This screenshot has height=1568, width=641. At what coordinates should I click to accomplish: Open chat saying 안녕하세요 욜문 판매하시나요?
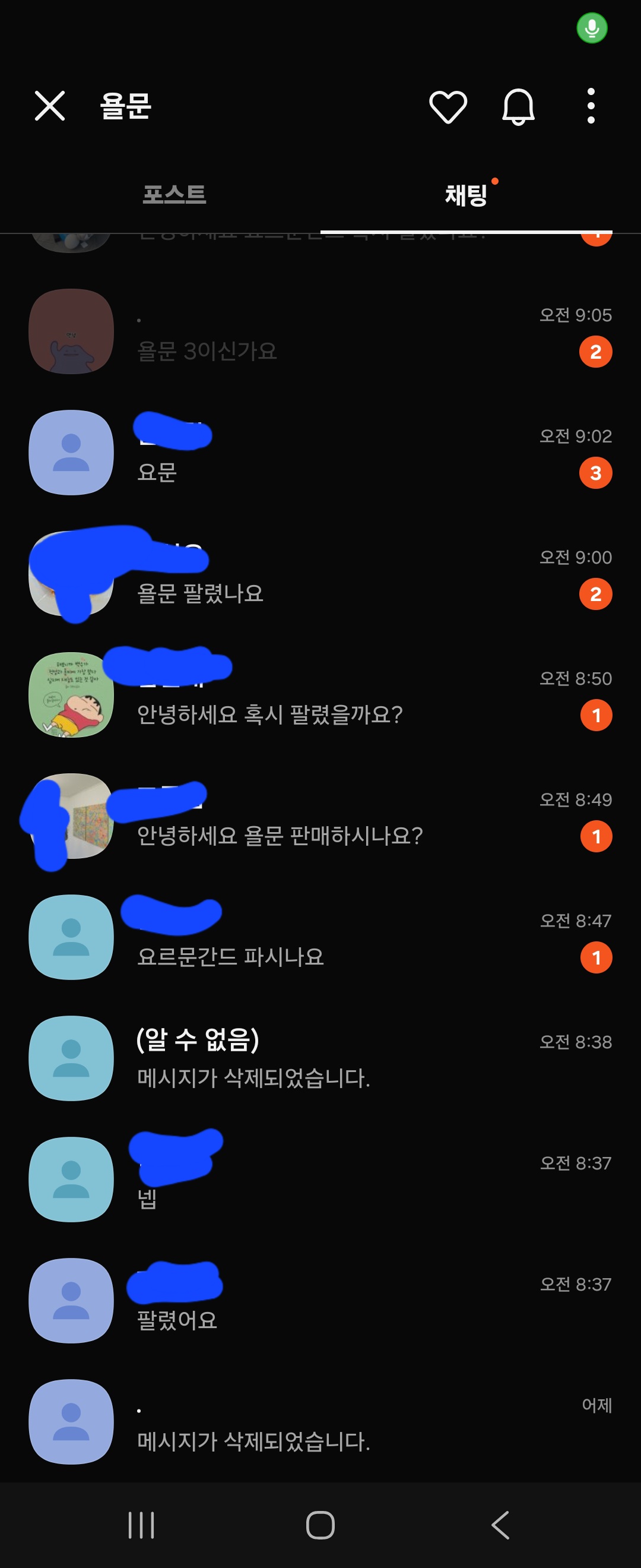pos(320,818)
